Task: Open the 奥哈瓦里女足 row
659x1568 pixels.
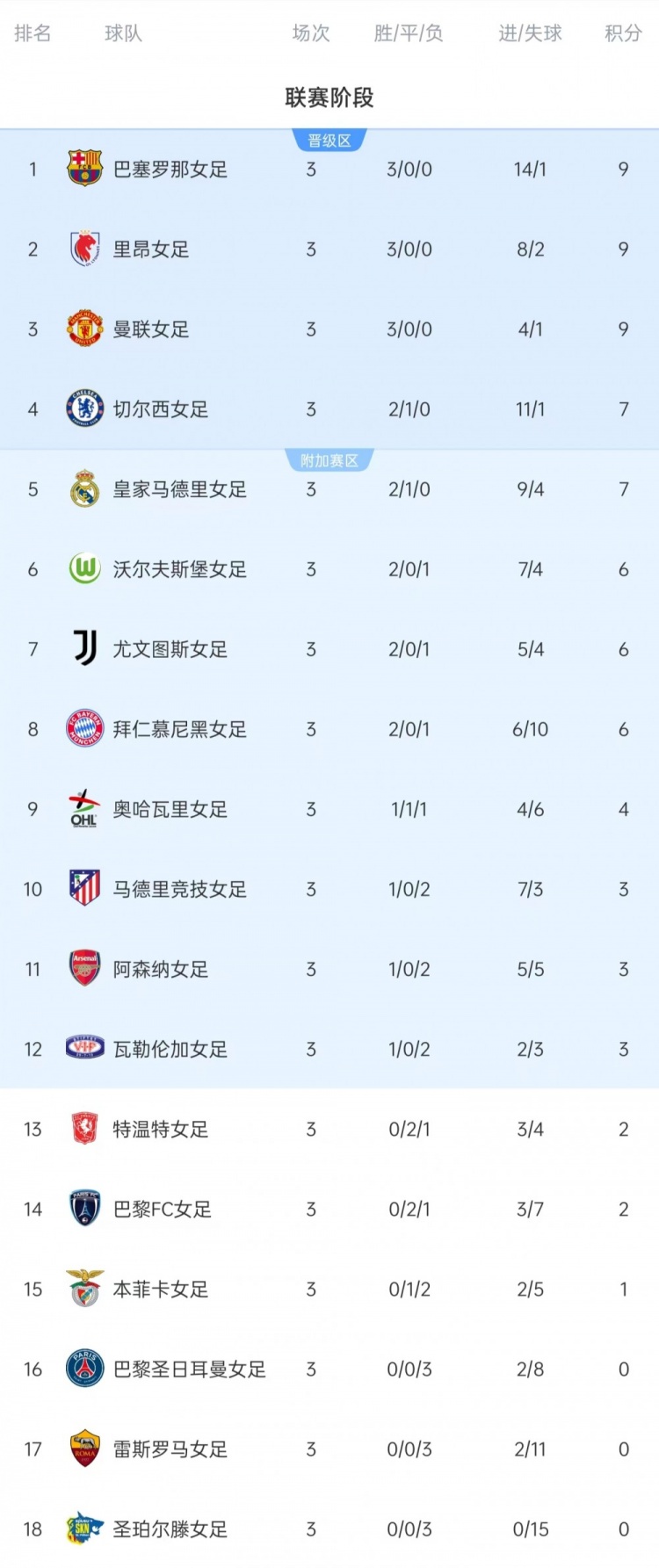Action: coord(170,809)
